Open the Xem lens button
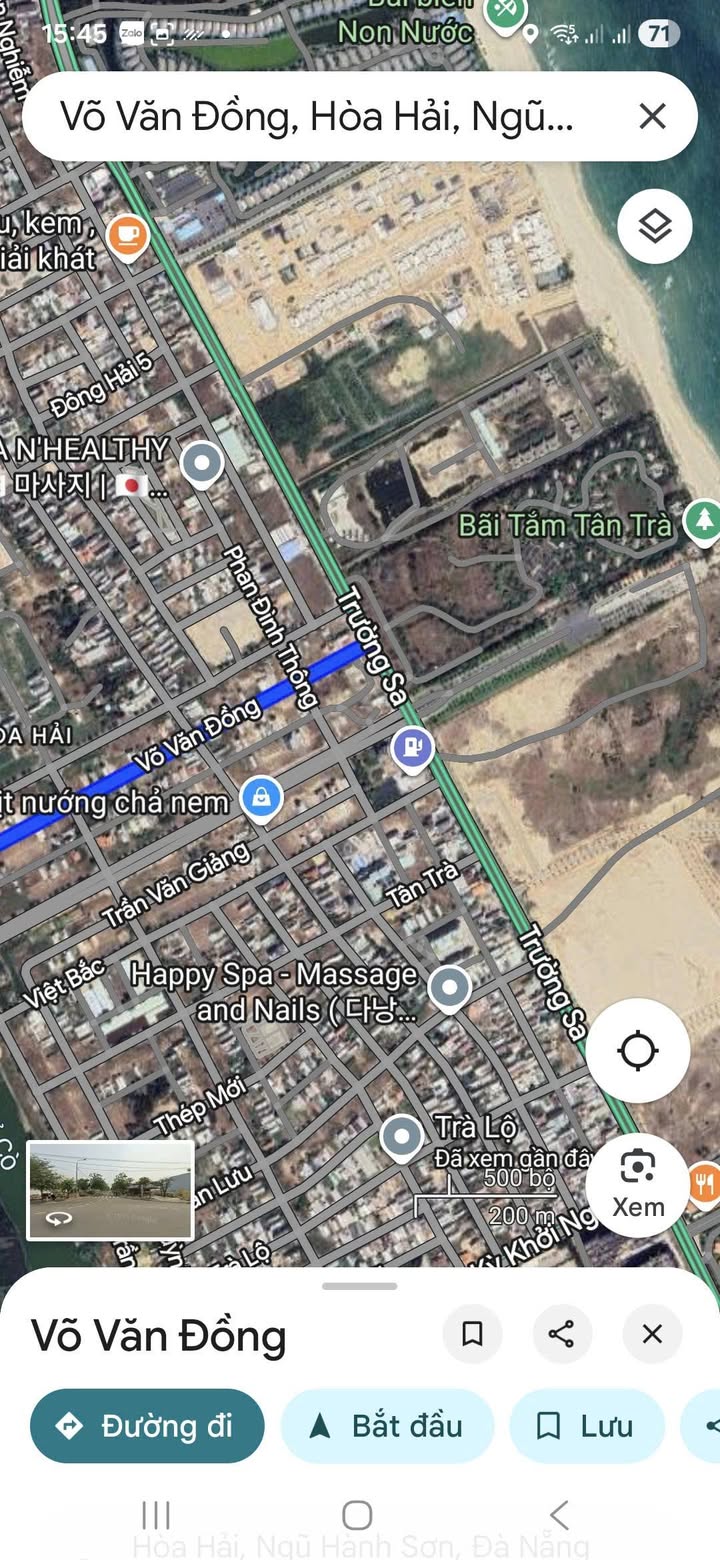 click(x=638, y=1184)
